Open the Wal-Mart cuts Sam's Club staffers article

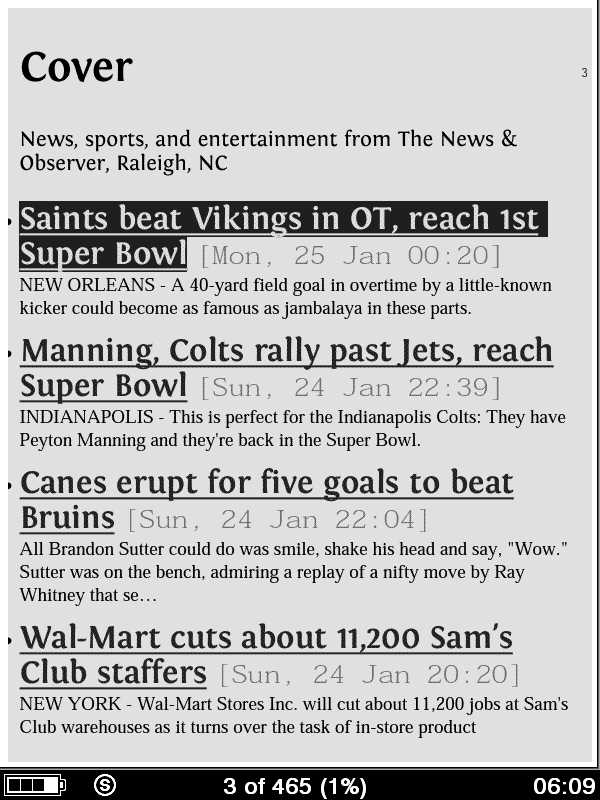[266, 638]
